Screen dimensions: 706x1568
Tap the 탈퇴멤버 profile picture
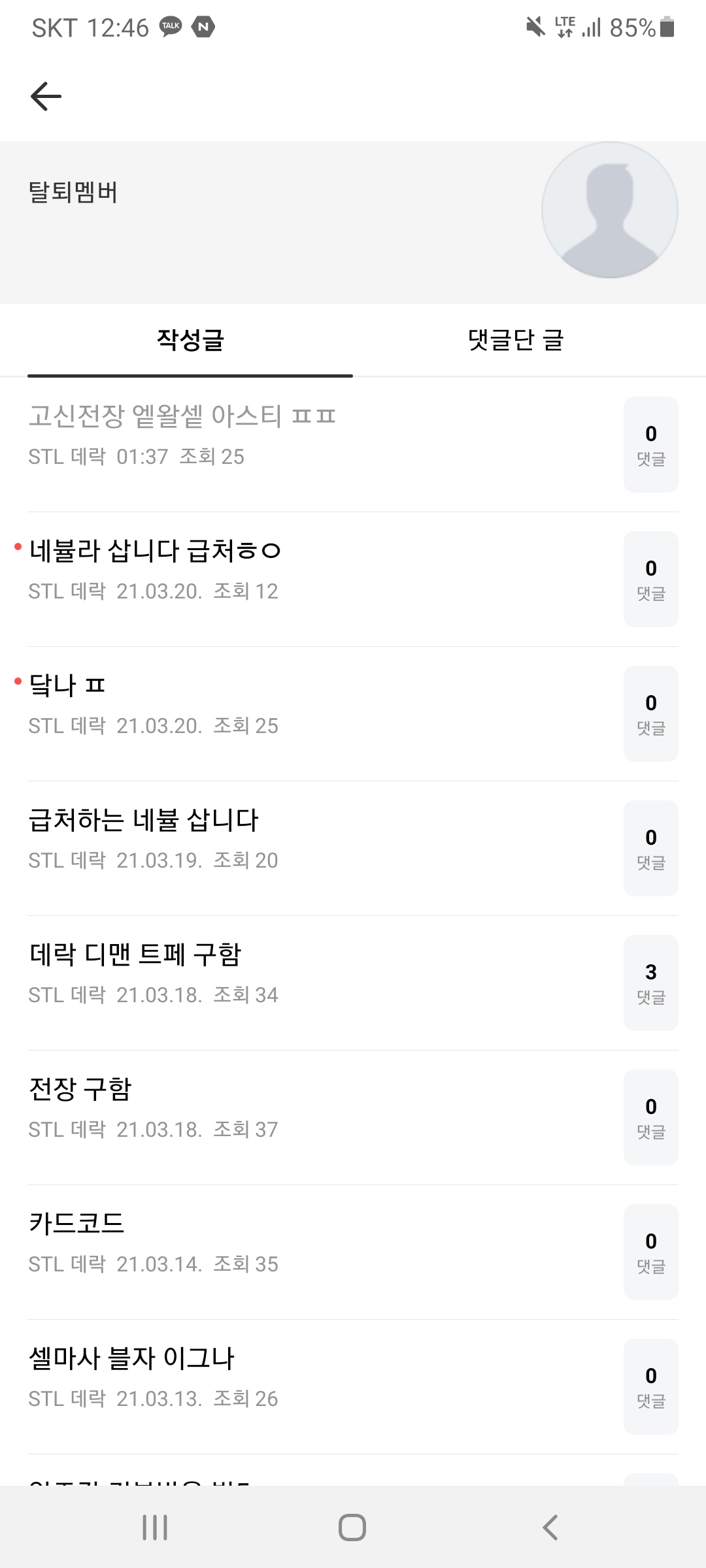pos(609,210)
